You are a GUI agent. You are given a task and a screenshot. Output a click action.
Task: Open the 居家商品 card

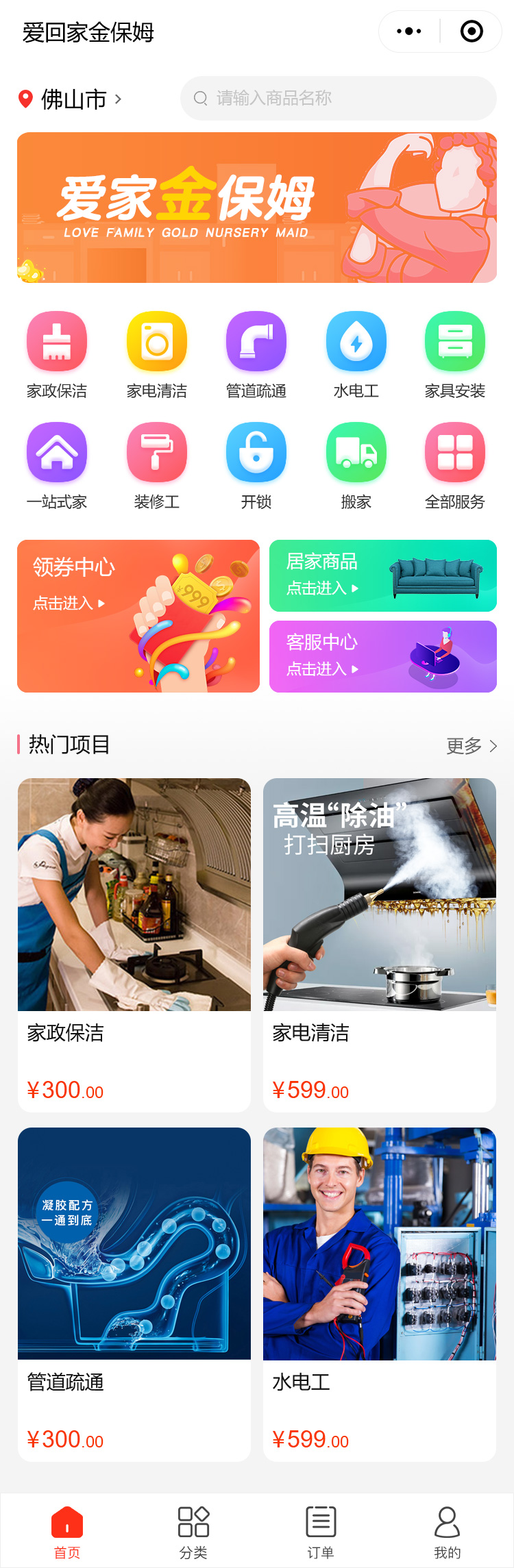click(x=383, y=575)
